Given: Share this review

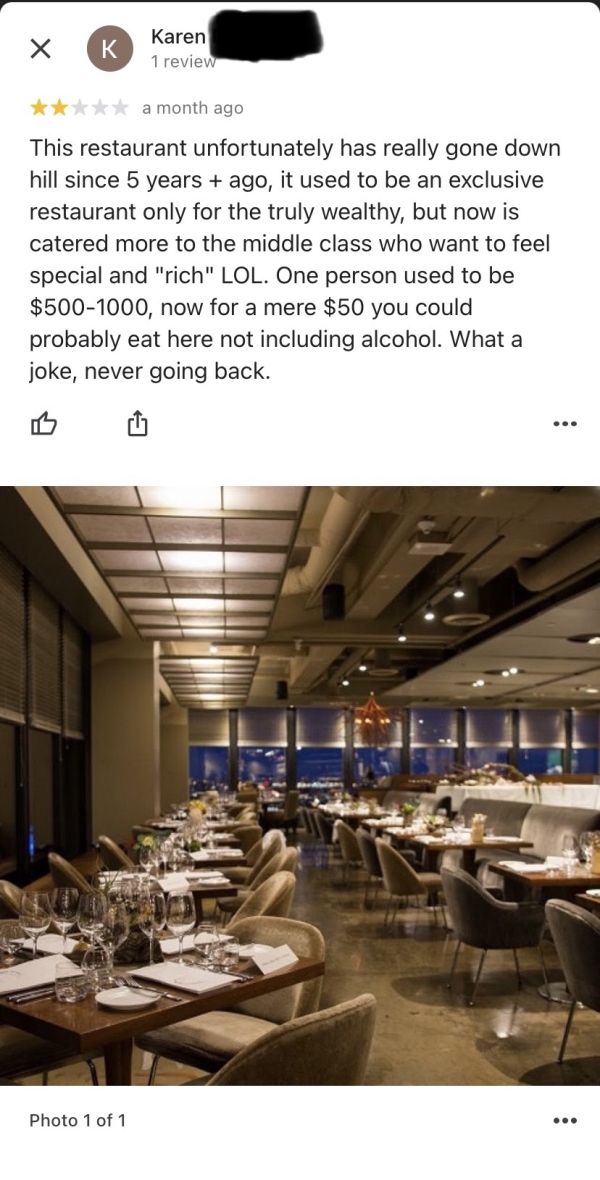Looking at the screenshot, I should pos(137,425).
